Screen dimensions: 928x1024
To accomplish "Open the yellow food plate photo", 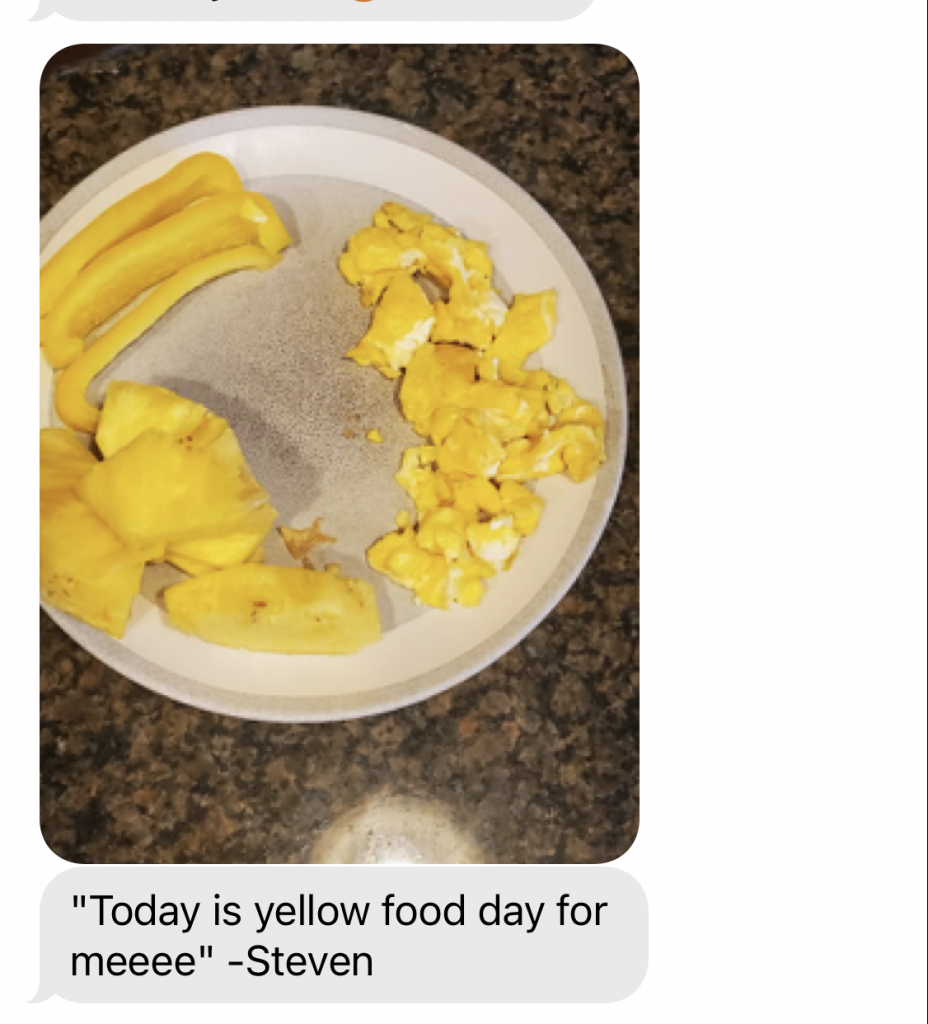I will [339, 453].
